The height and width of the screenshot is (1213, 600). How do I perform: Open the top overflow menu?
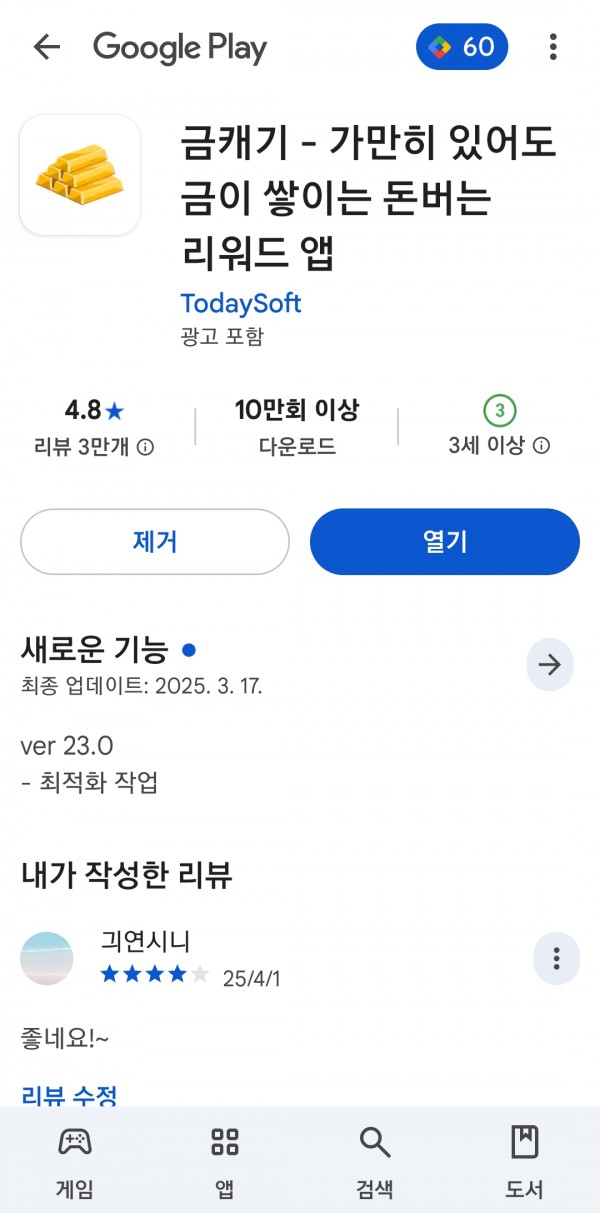(553, 47)
